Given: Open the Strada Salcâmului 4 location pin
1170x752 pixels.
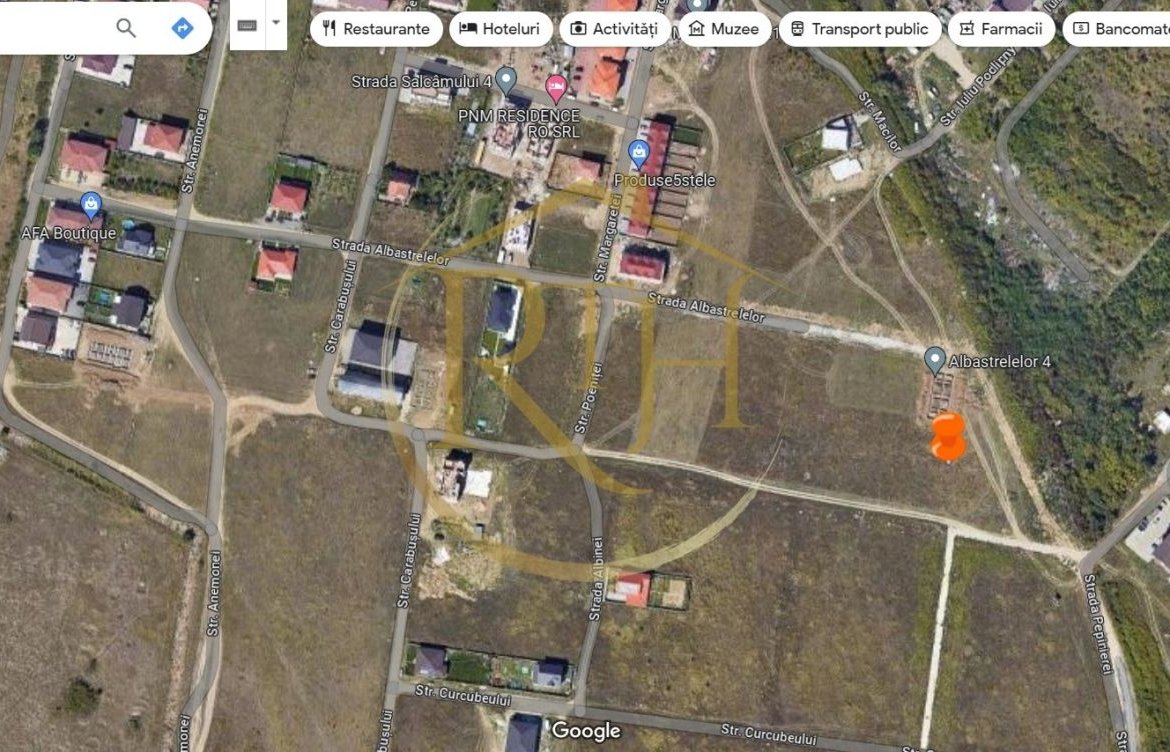Looking at the screenshot, I should tap(506, 79).
